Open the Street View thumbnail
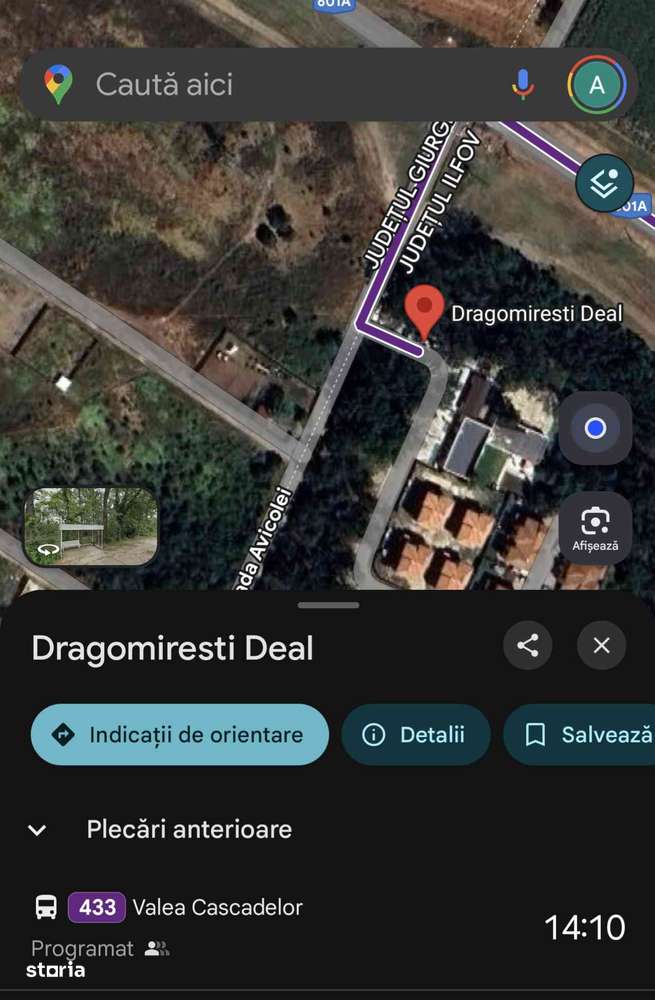This screenshot has height=1000, width=655. tap(91, 526)
